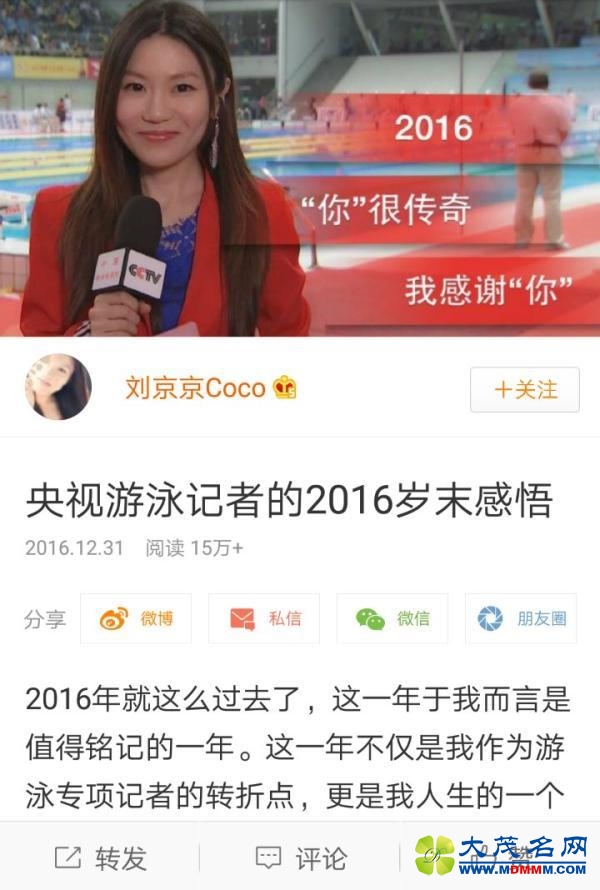
Task: Open 刘京京Coco's profile avatar
Action: (57, 387)
